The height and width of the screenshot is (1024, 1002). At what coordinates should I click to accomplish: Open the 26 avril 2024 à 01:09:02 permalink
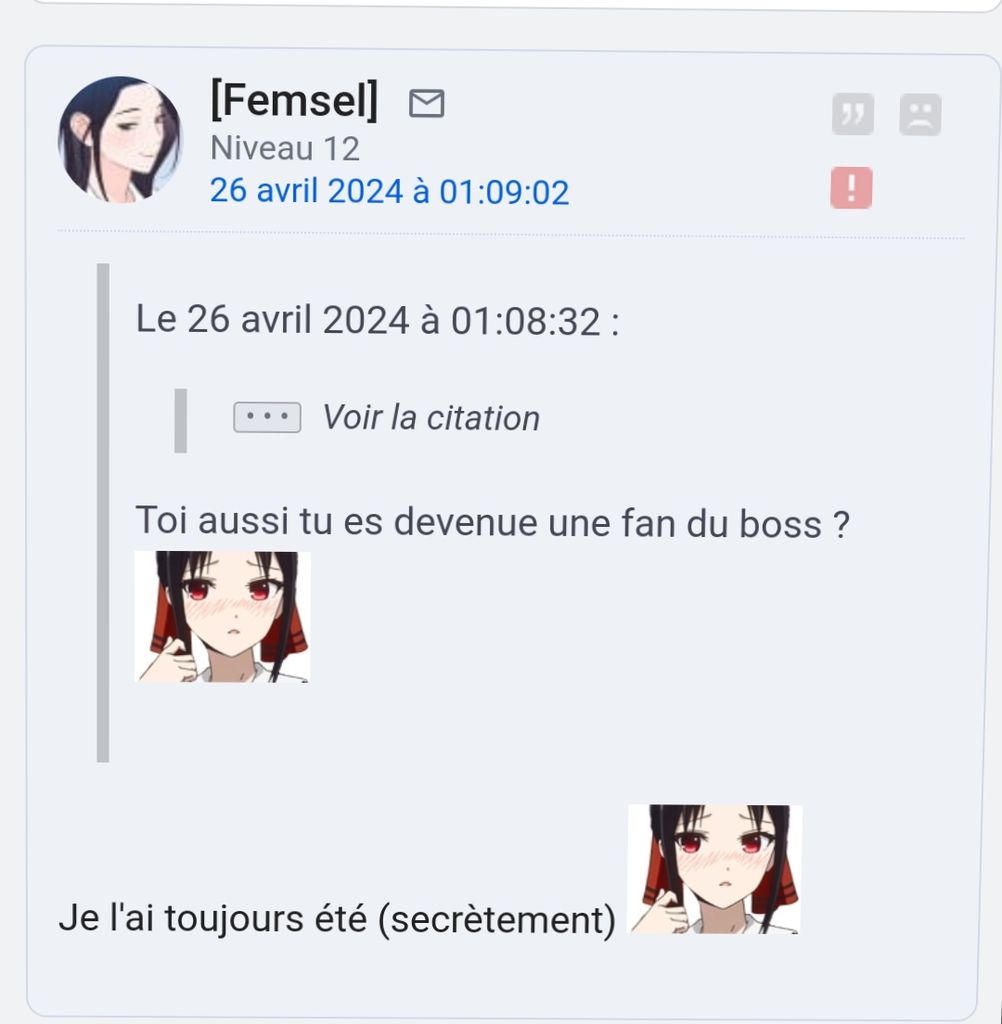click(x=389, y=190)
